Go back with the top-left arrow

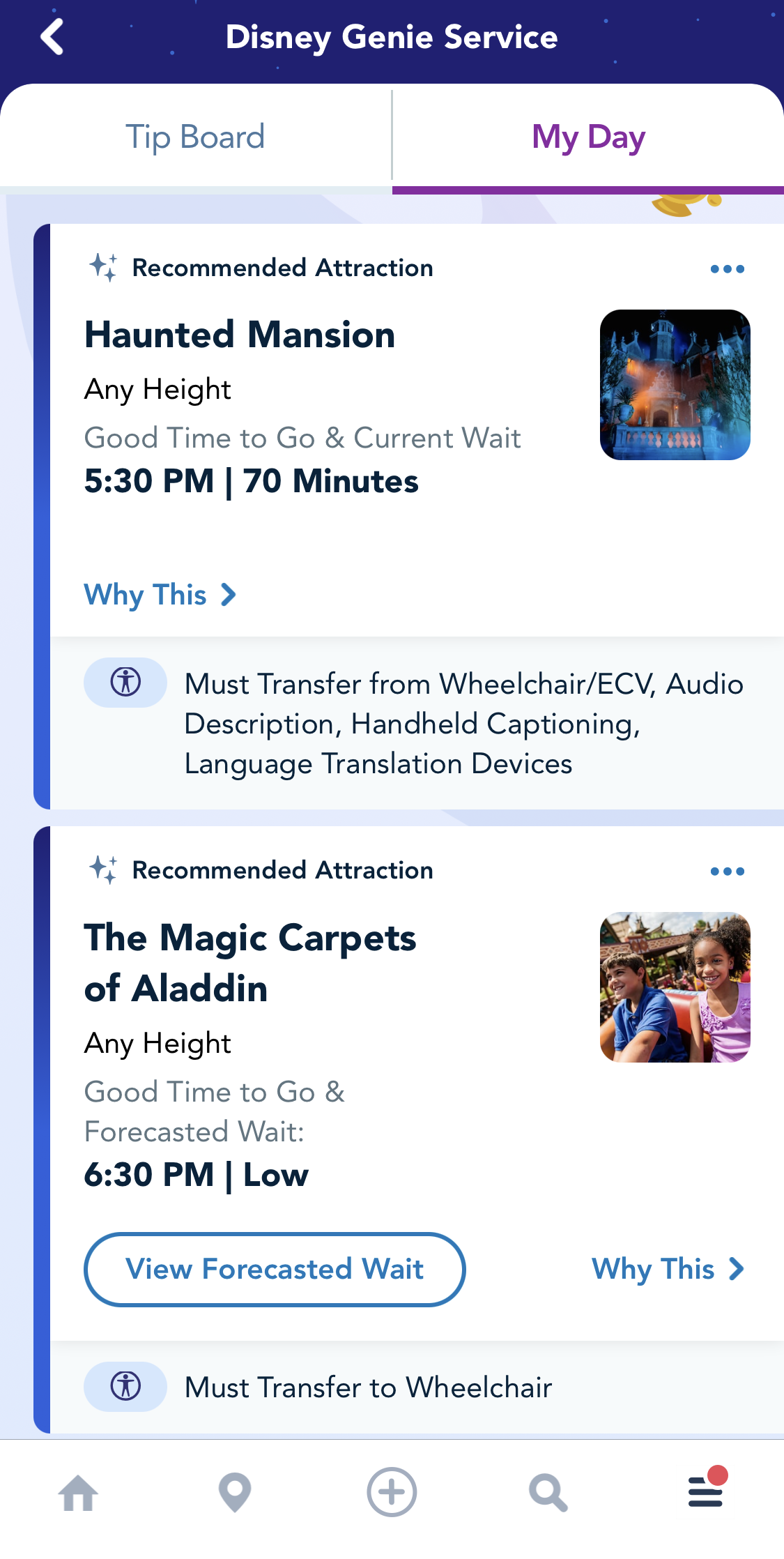pos(52,36)
